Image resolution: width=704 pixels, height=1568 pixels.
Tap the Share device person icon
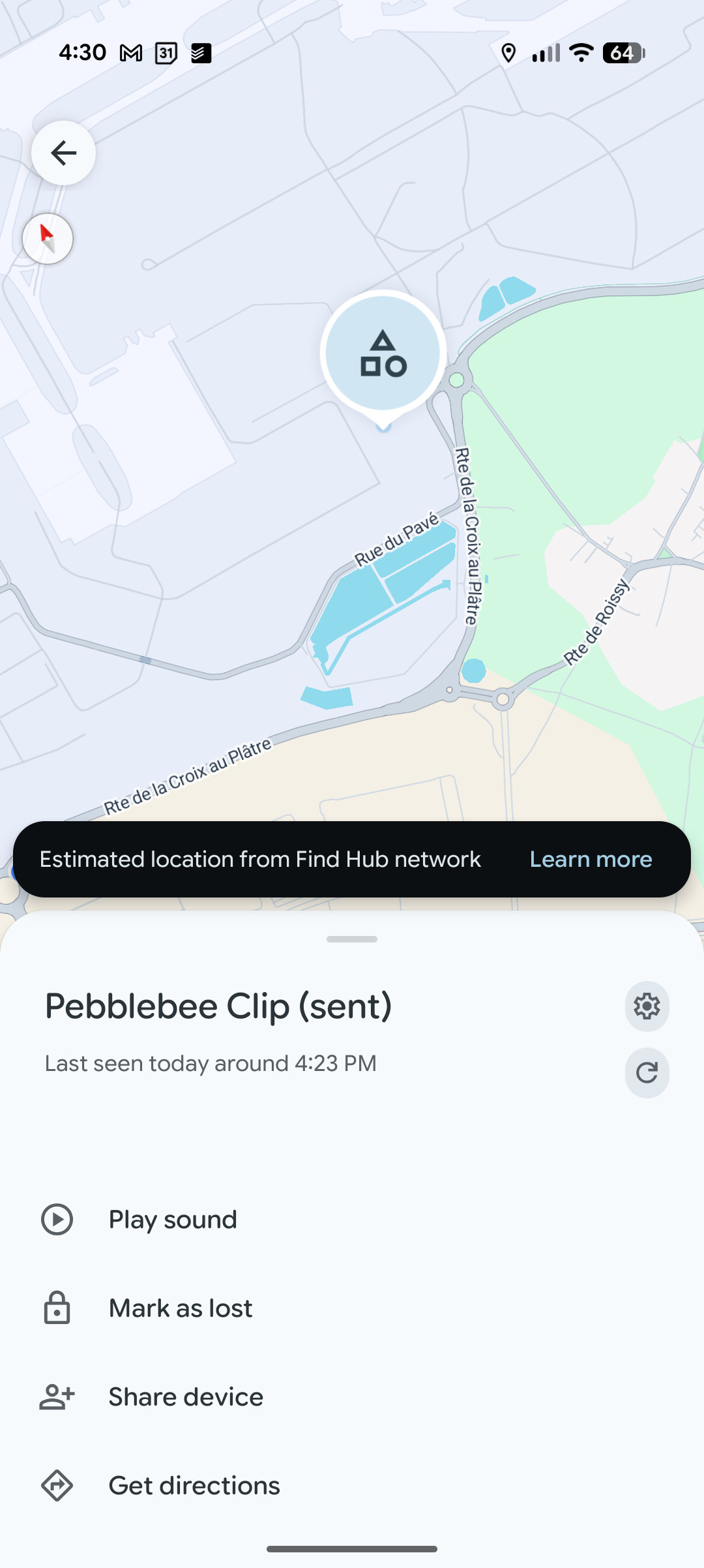(x=57, y=1396)
